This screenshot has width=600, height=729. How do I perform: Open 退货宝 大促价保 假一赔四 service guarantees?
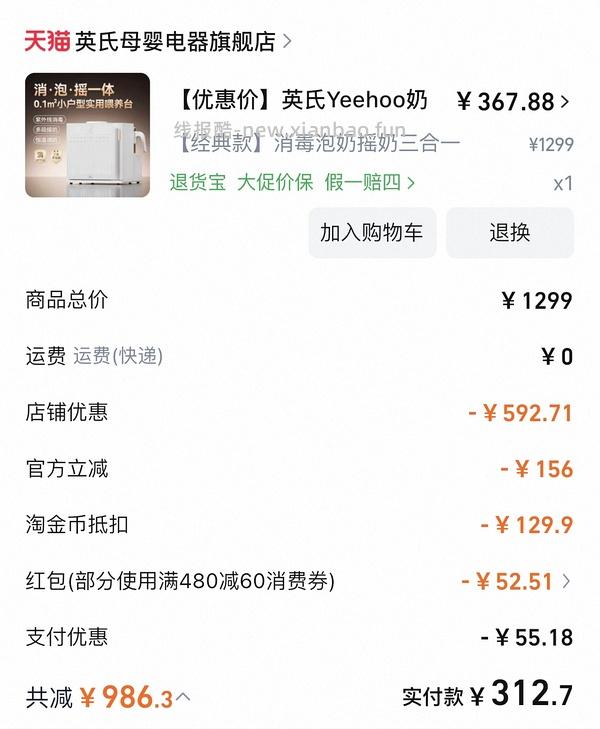point(292,182)
